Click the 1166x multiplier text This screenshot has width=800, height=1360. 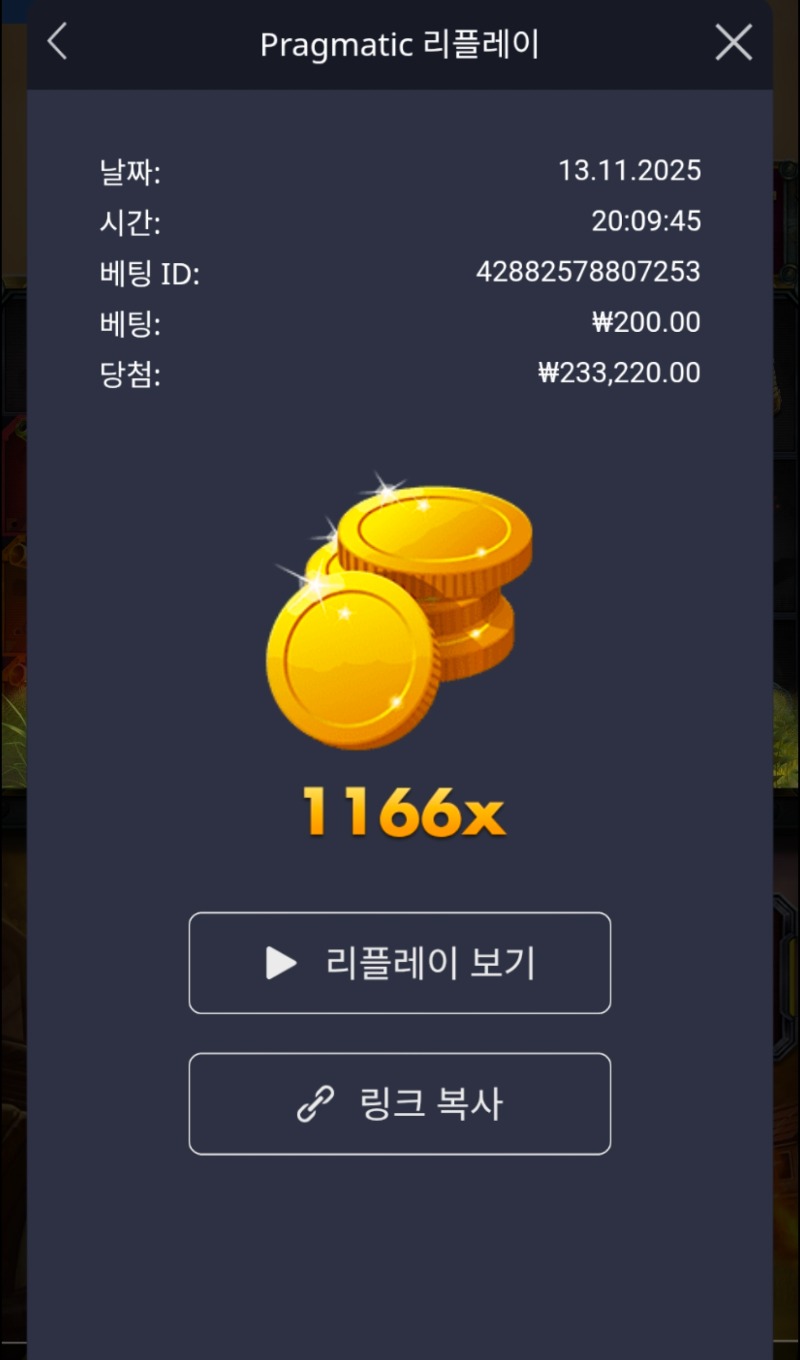(400, 812)
